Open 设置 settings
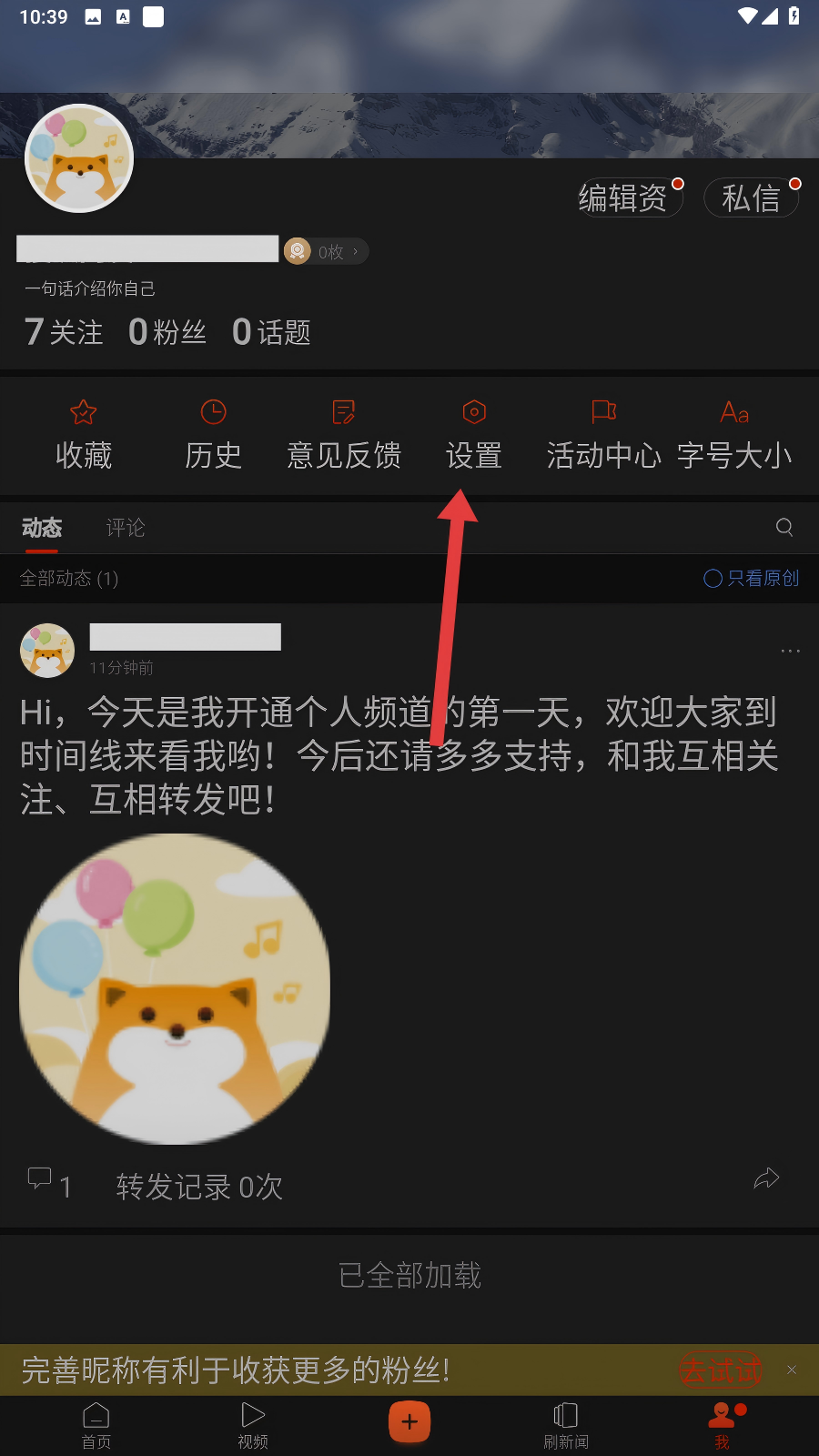The height and width of the screenshot is (1456, 819). [x=474, y=435]
